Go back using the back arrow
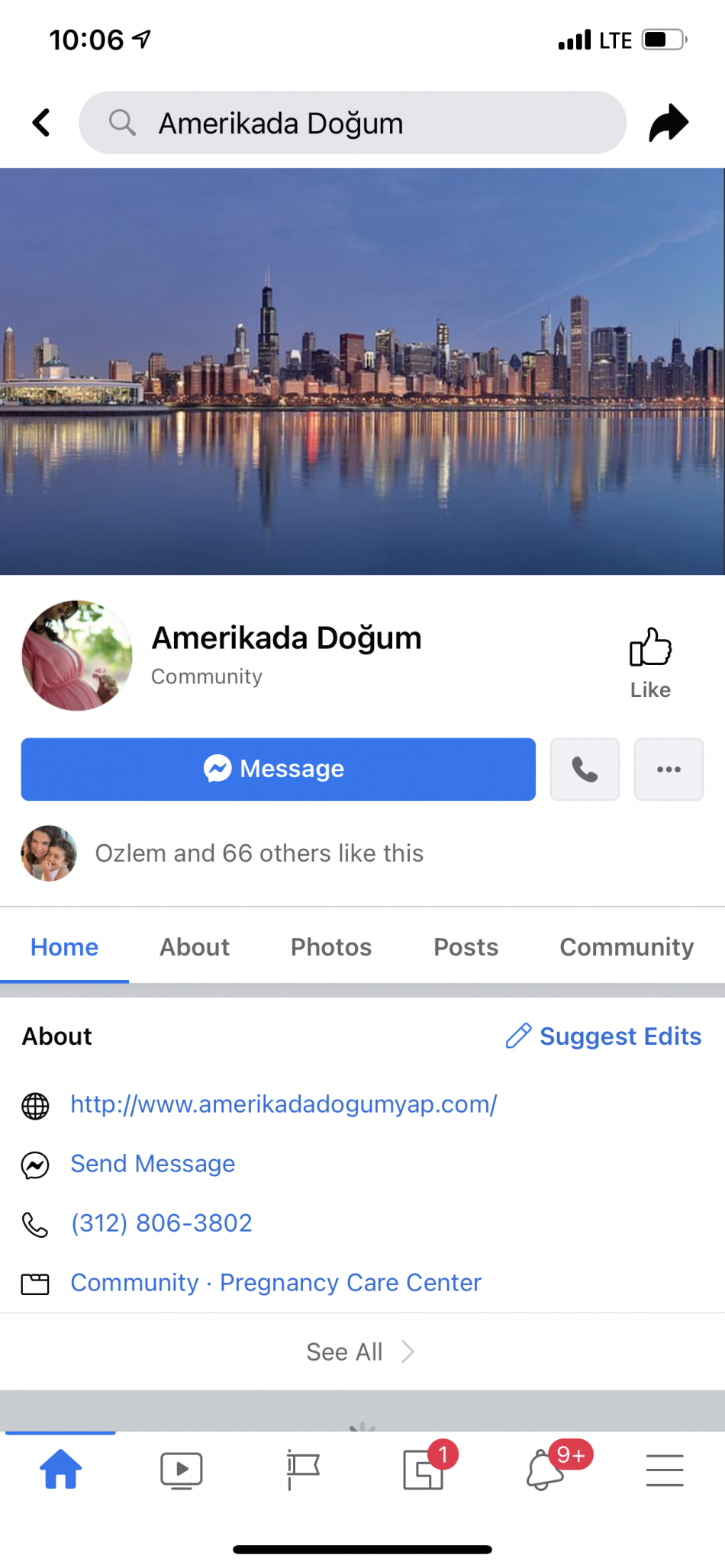725x1568 pixels. point(42,122)
